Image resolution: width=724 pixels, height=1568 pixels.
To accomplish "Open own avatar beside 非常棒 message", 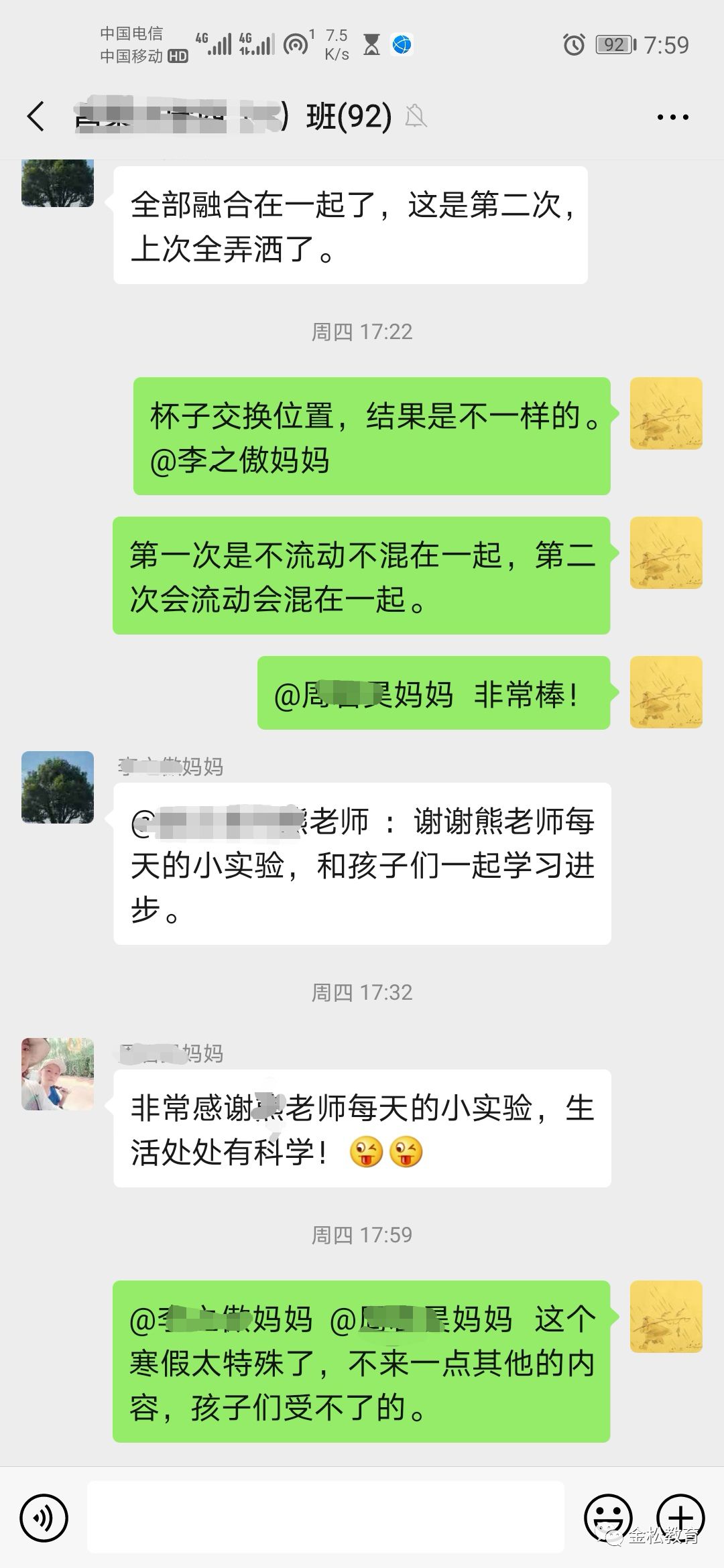I will pos(666,692).
